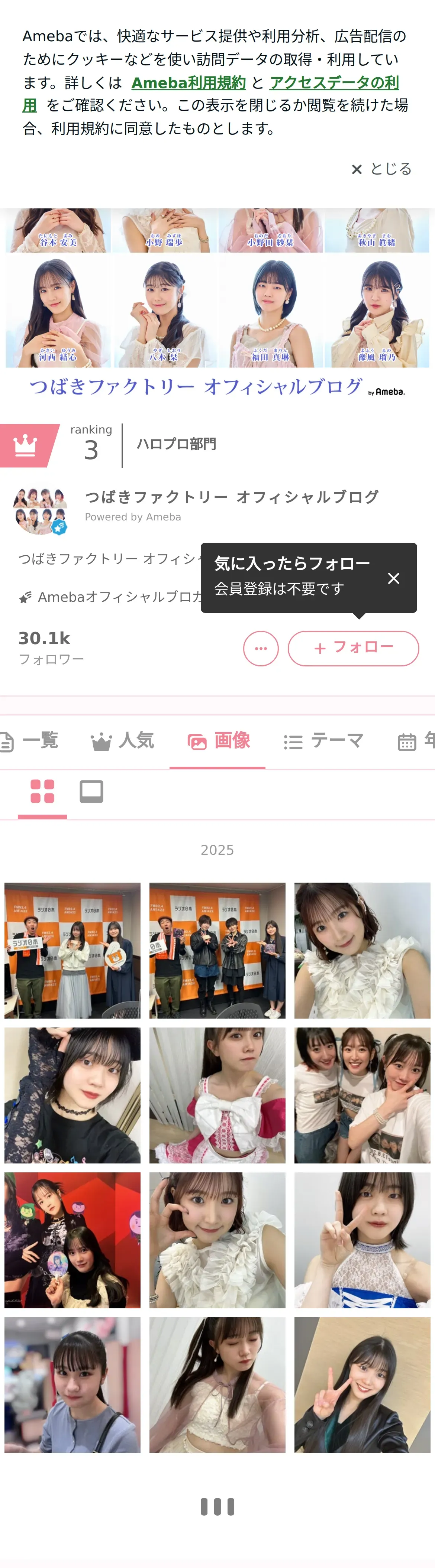Open the ハロプロ部門 ranking 3 badge
435x1568 pixels.
coord(110,445)
